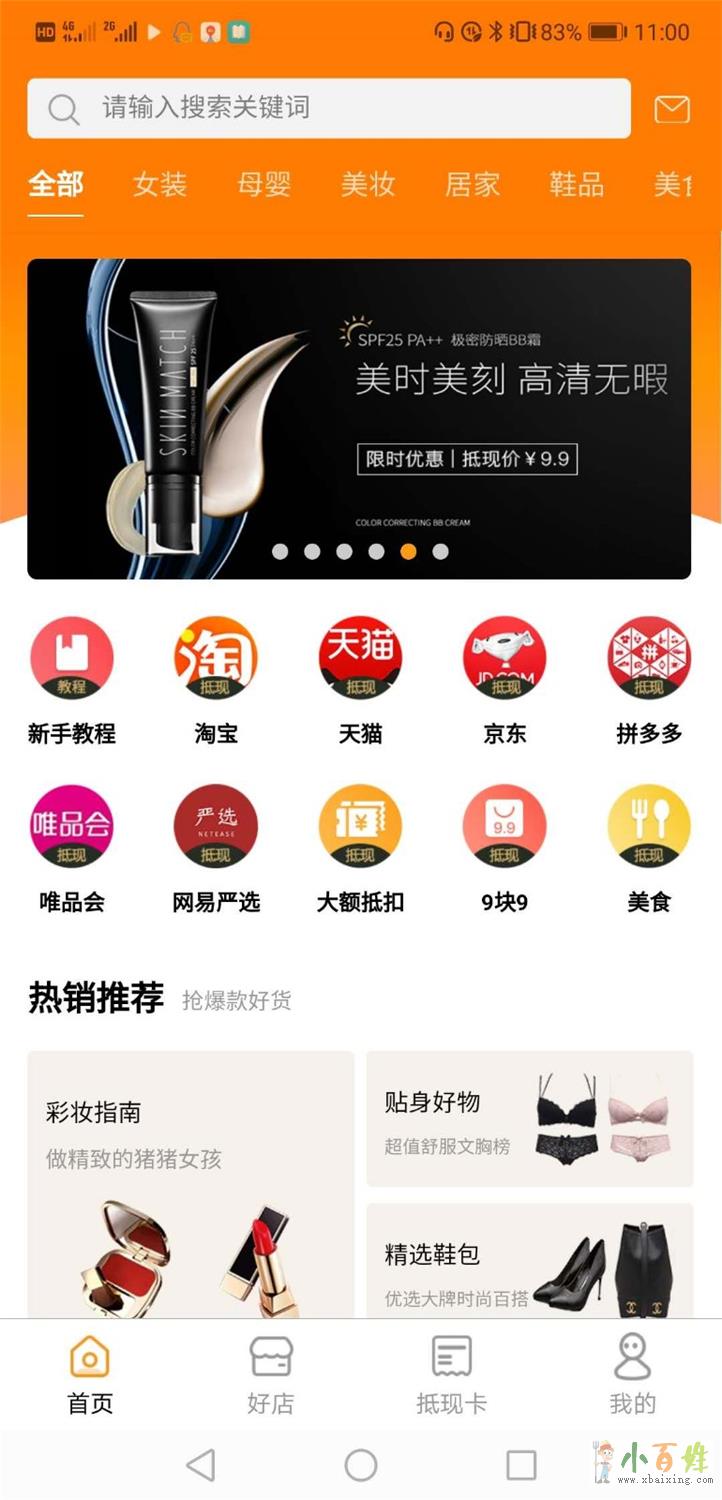Open the search keyword field
722x1500 pixels.
pos(328,108)
